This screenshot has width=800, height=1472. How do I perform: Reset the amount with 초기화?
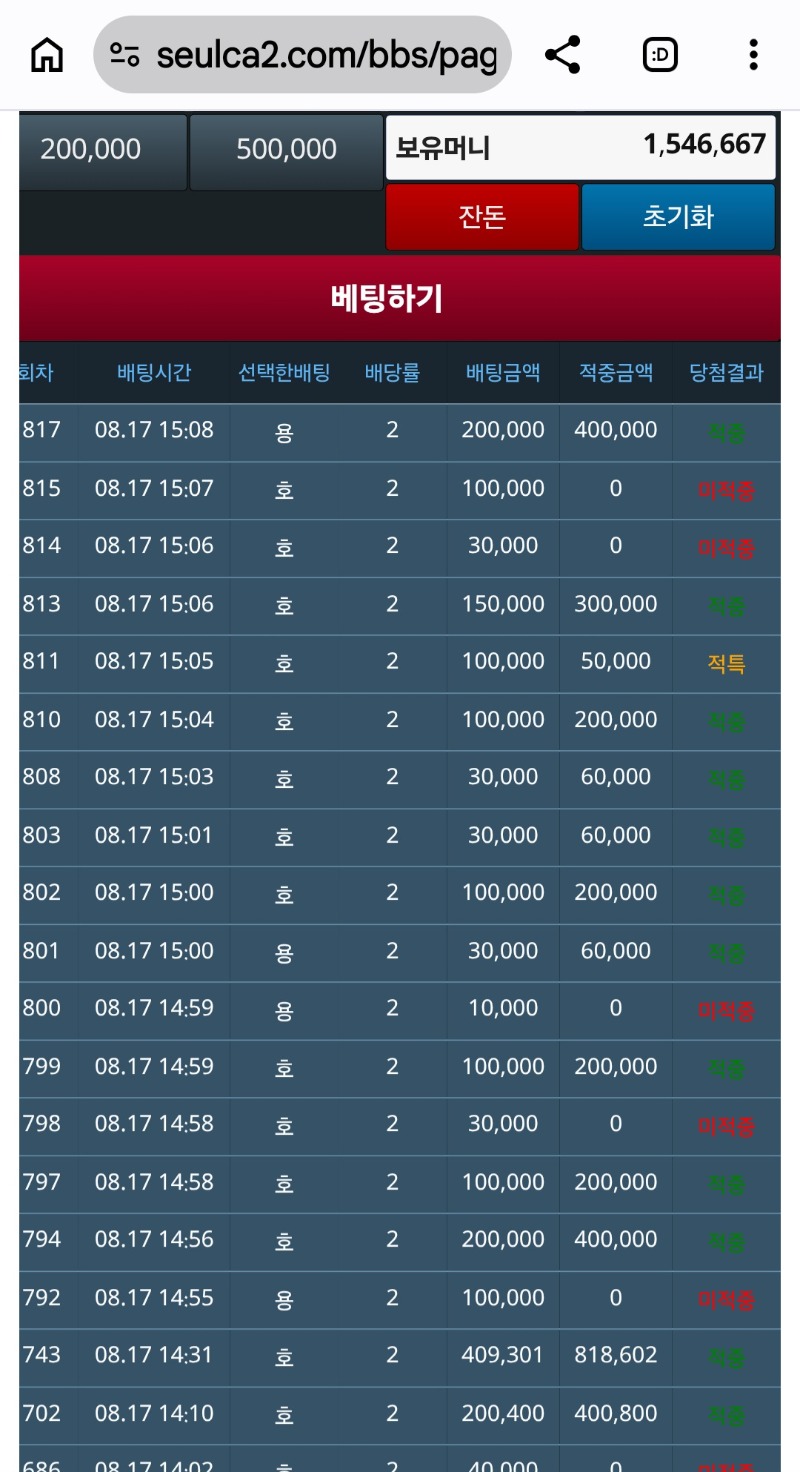coord(678,217)
